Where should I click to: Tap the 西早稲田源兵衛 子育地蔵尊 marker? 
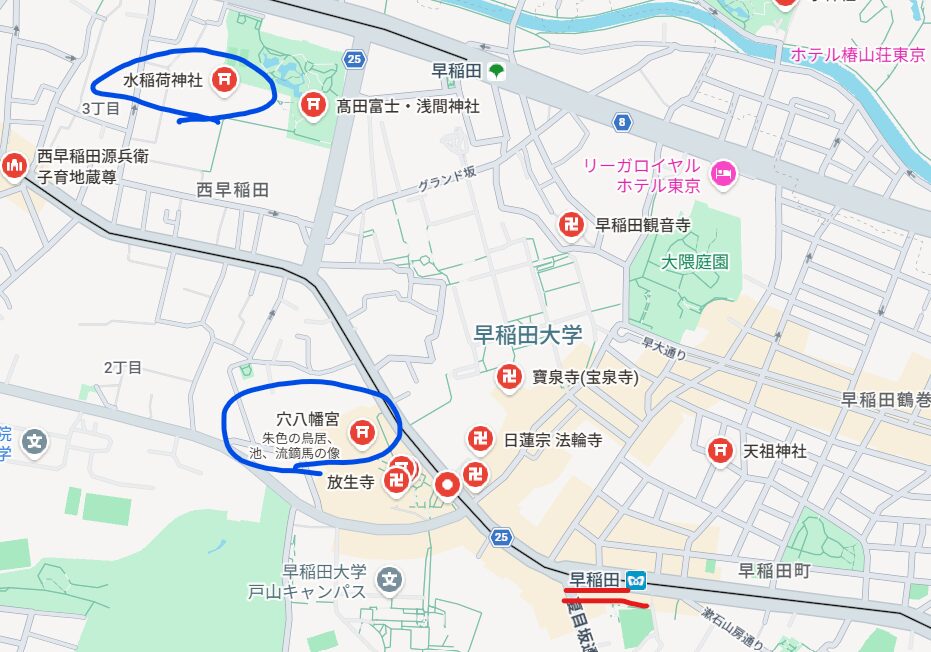click(x=14, y=166)
